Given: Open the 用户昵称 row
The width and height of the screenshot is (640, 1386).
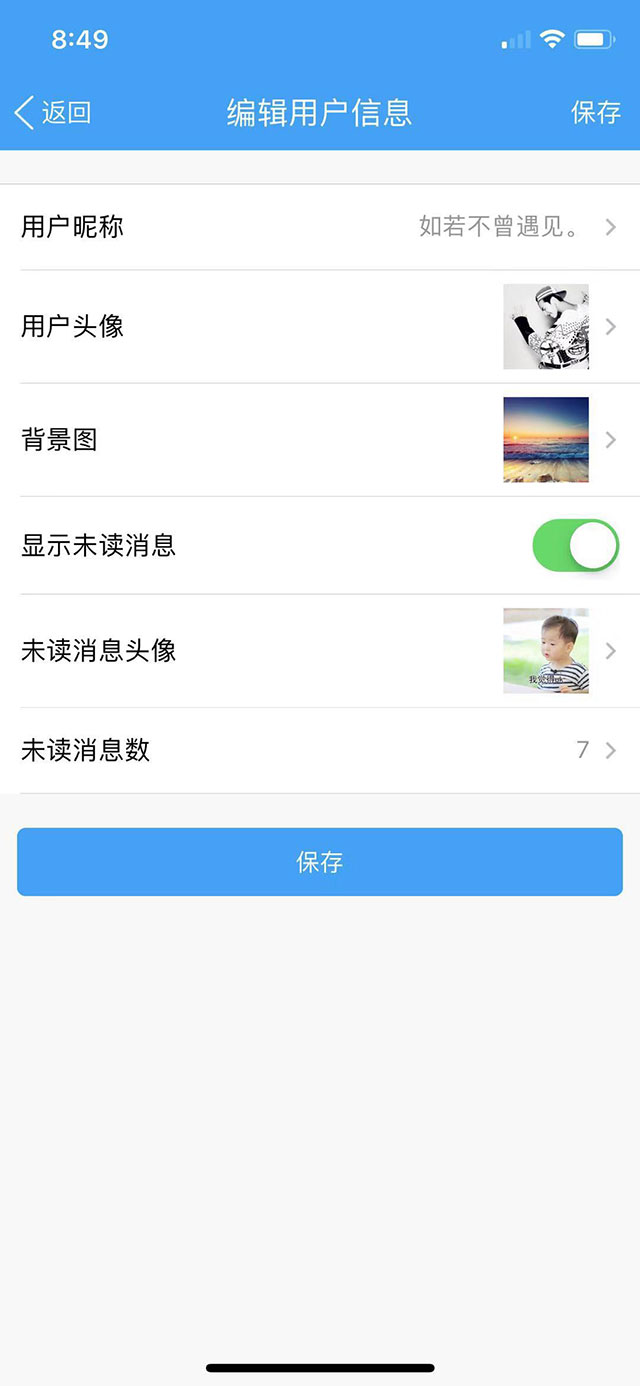Looking at the screenshot, I should (x=320, y=227).
